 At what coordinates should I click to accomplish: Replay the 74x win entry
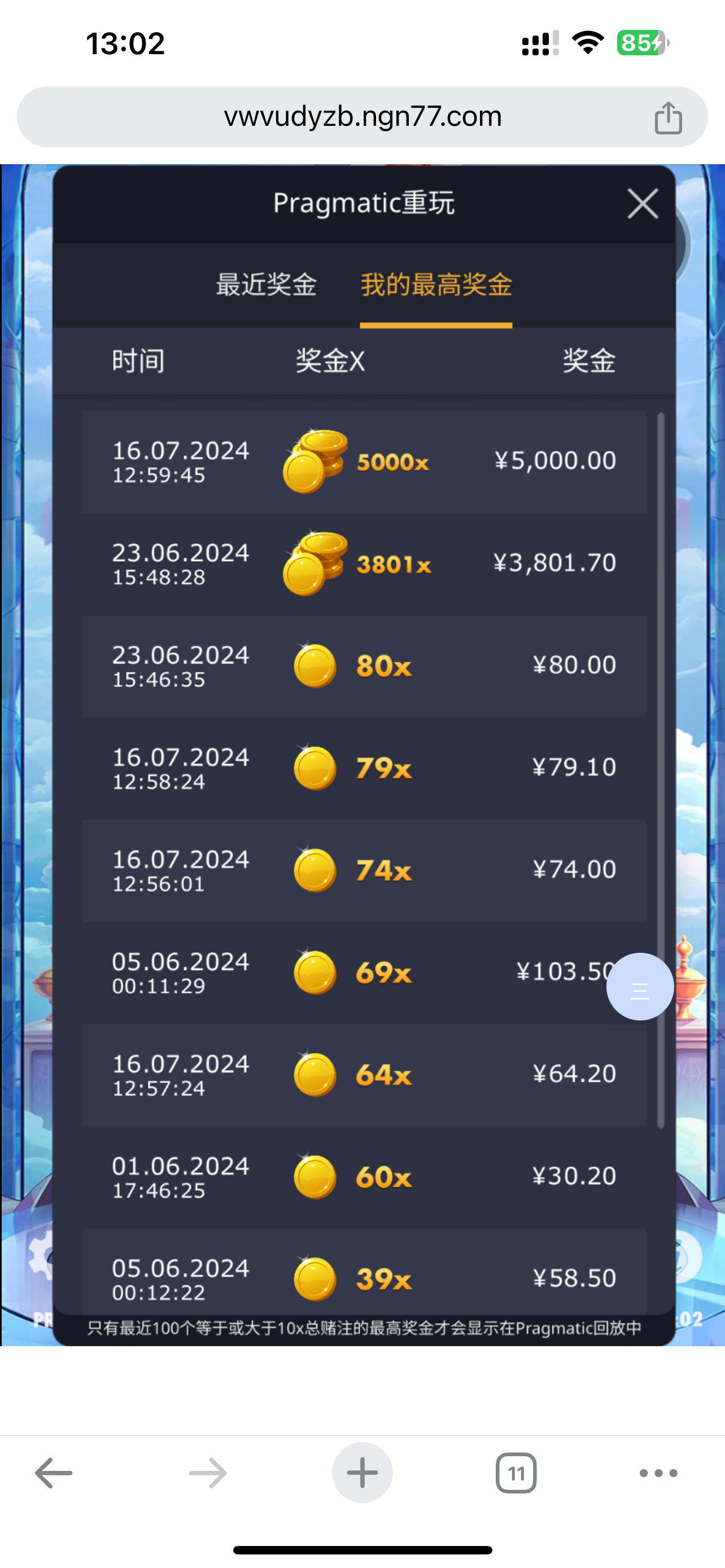click(x=364, y=870)
